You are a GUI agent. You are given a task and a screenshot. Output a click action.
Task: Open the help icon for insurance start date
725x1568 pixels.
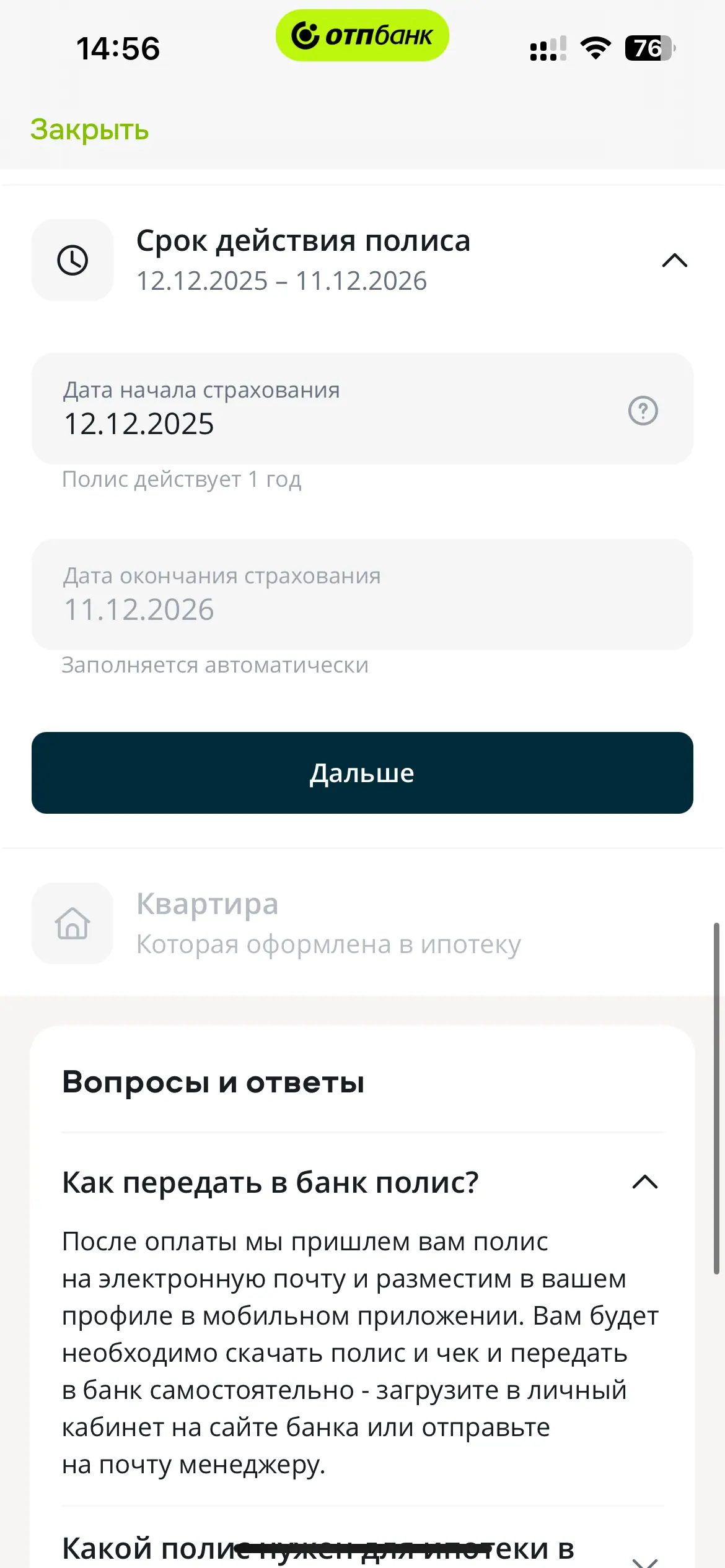point(643,411)
